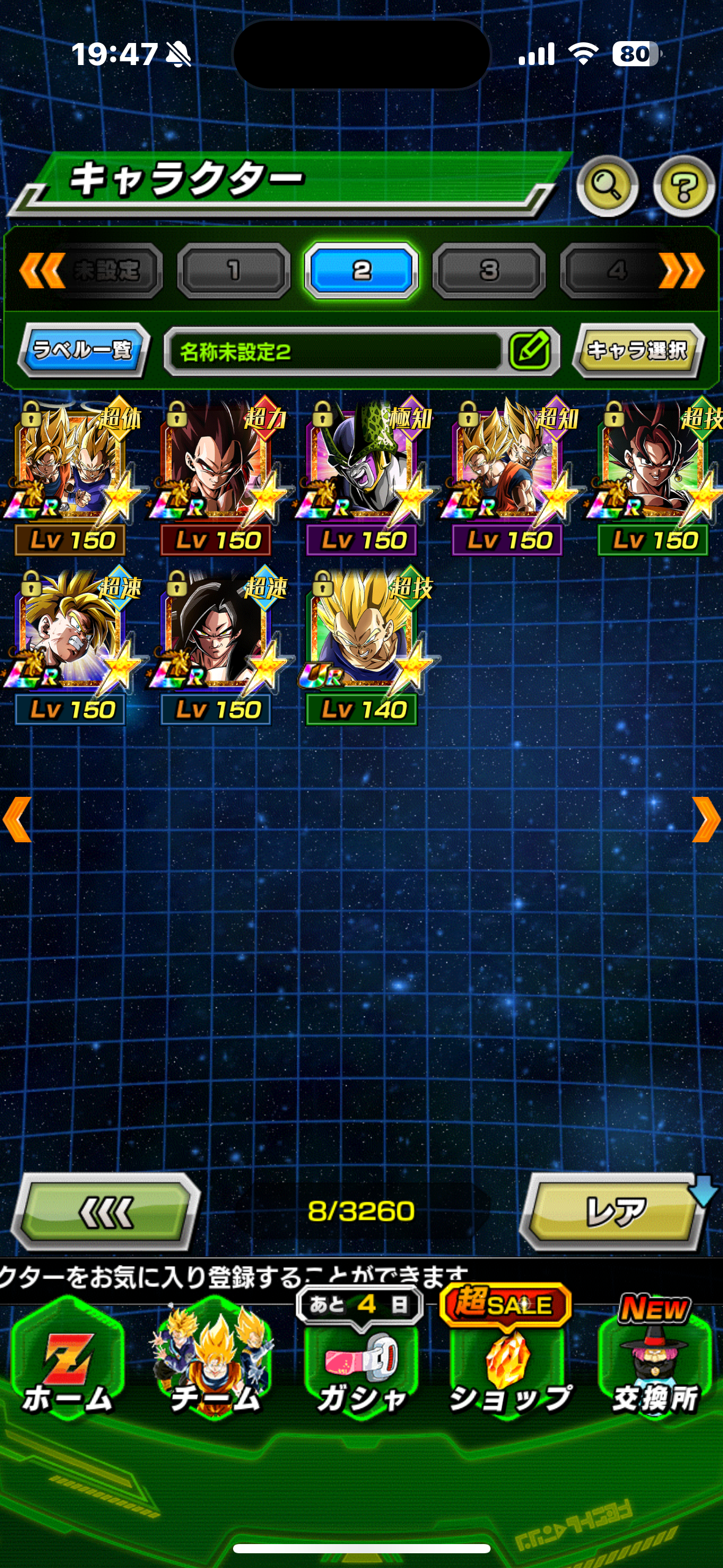Open the ラベル一覧 label list
Viewport: 723px width, 1568px height.
point(83,350)
